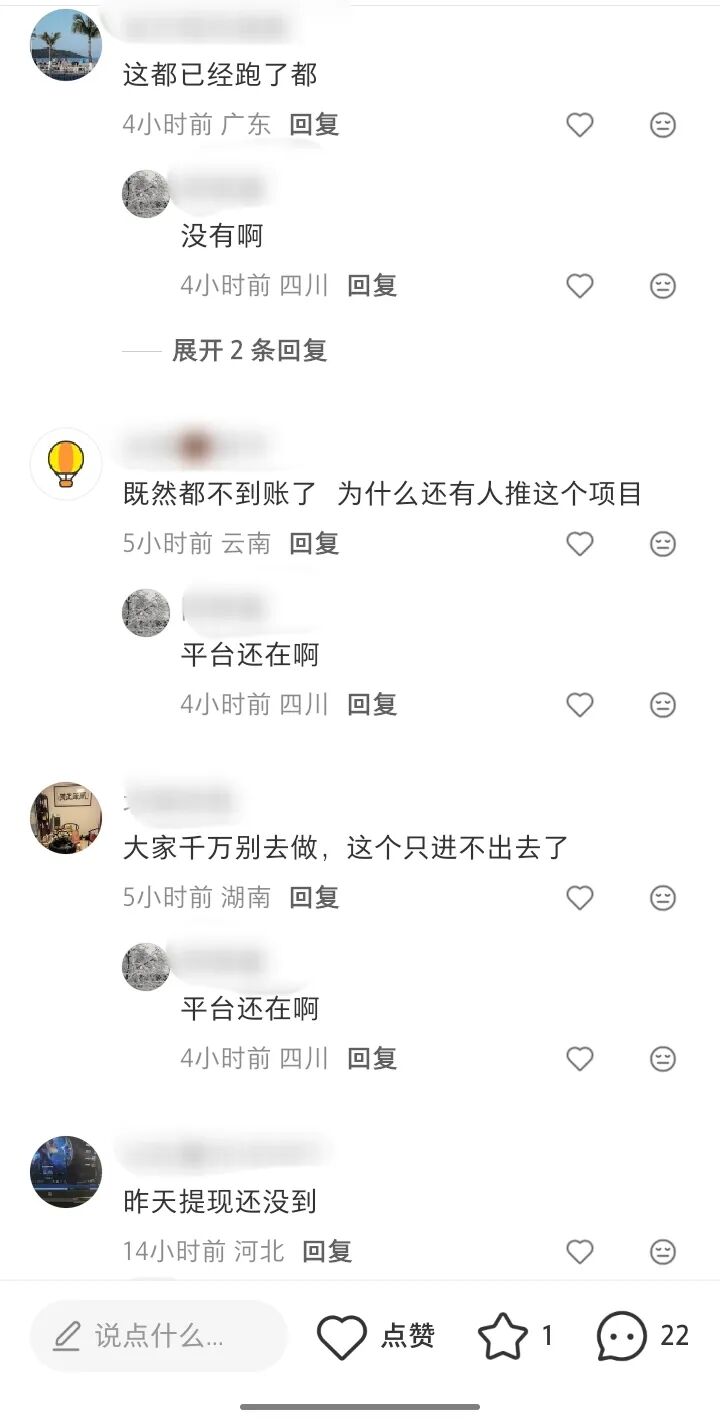Reply to the Yunnan user's comment
The image size is (720, 1424).
coord(314,544)
